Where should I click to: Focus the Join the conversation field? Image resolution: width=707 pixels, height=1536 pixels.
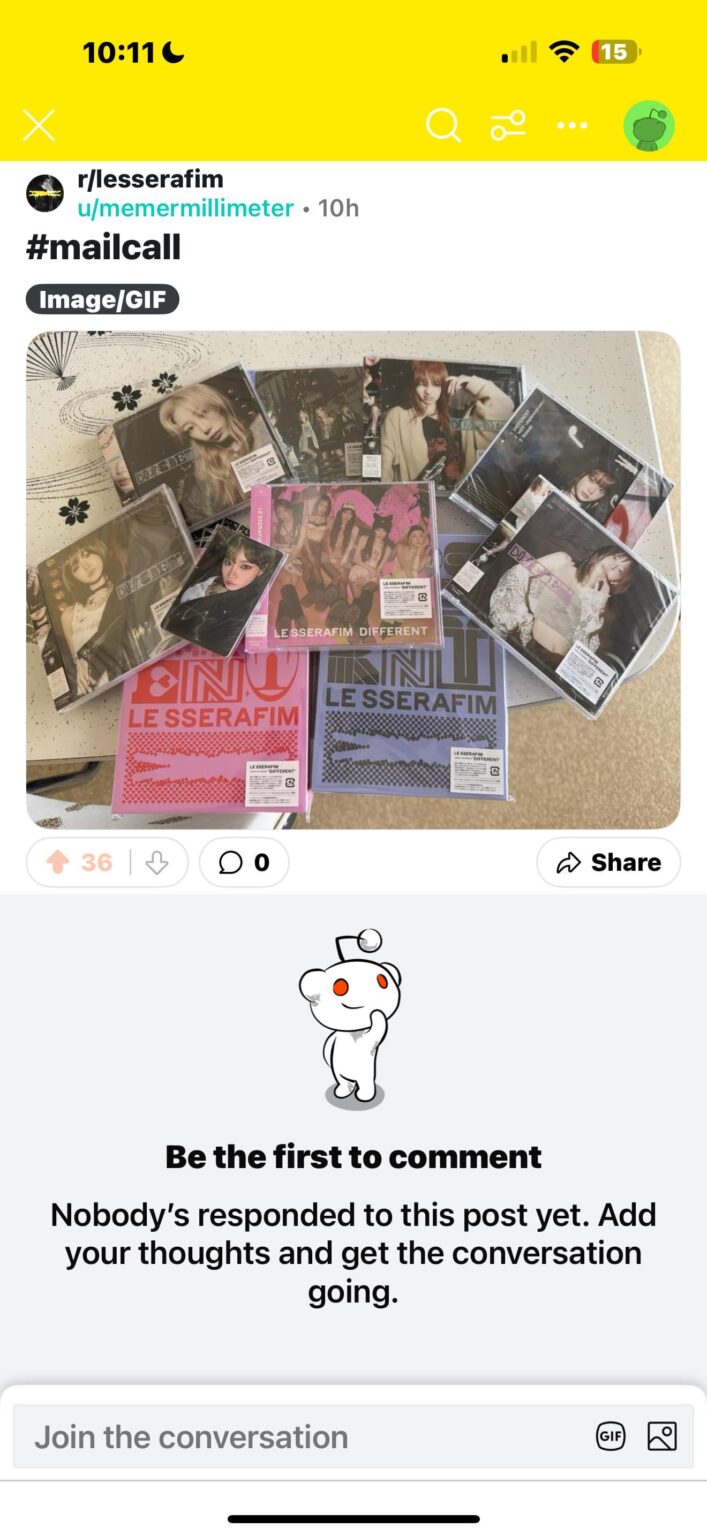click(300, 1437)
